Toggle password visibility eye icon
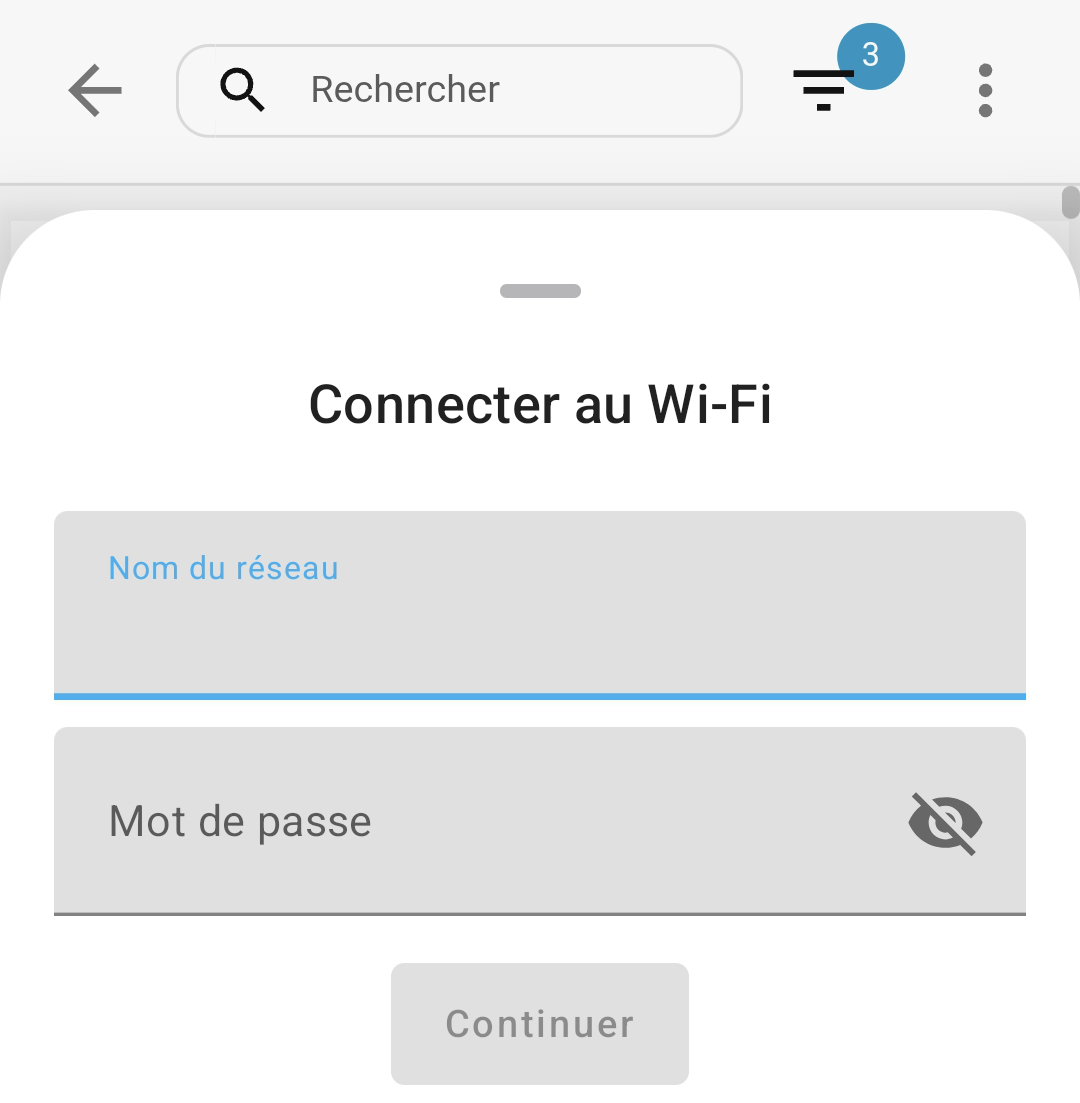This screenshot has height=1103, width=1080. point(945,823)
